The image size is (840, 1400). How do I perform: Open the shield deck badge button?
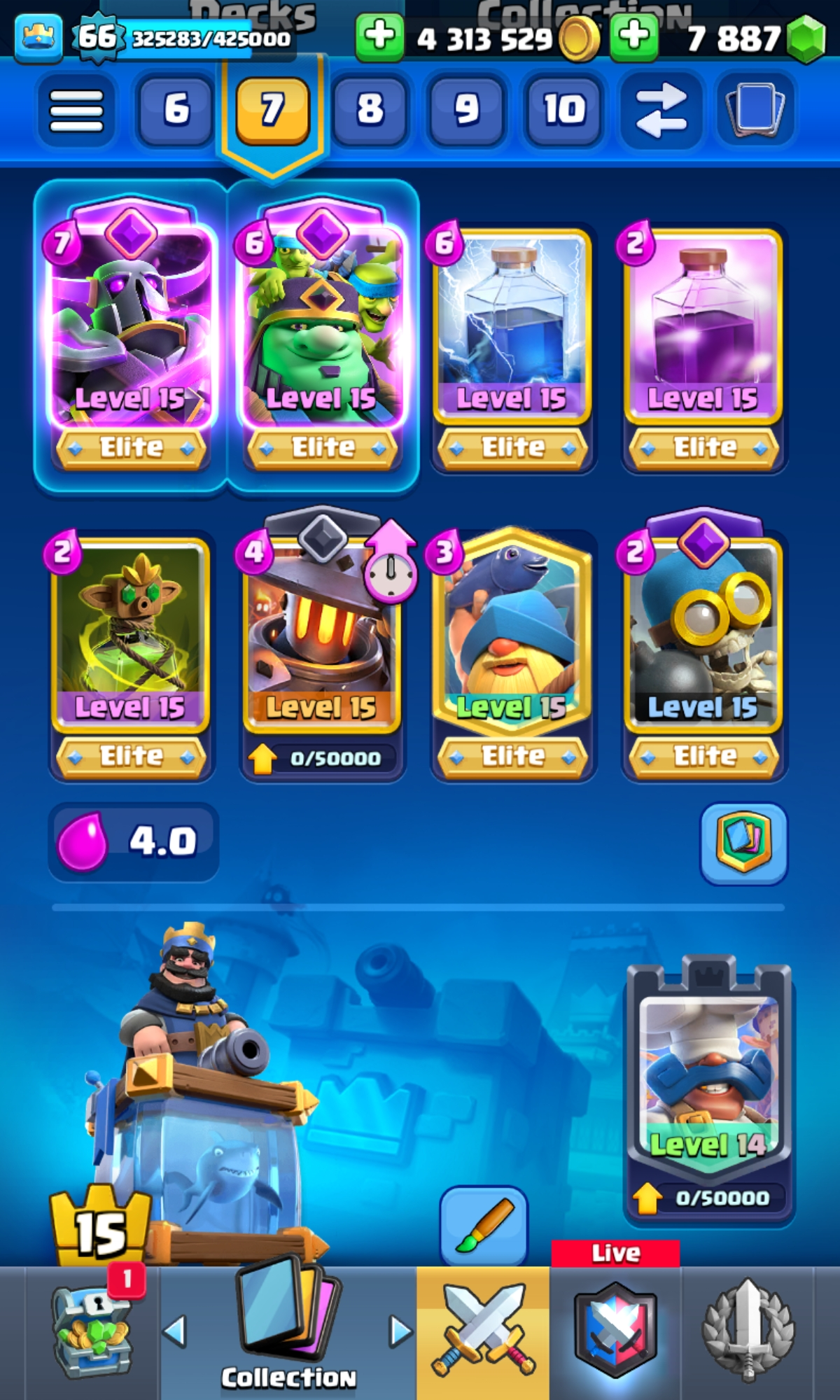click(x=743, y=843)
